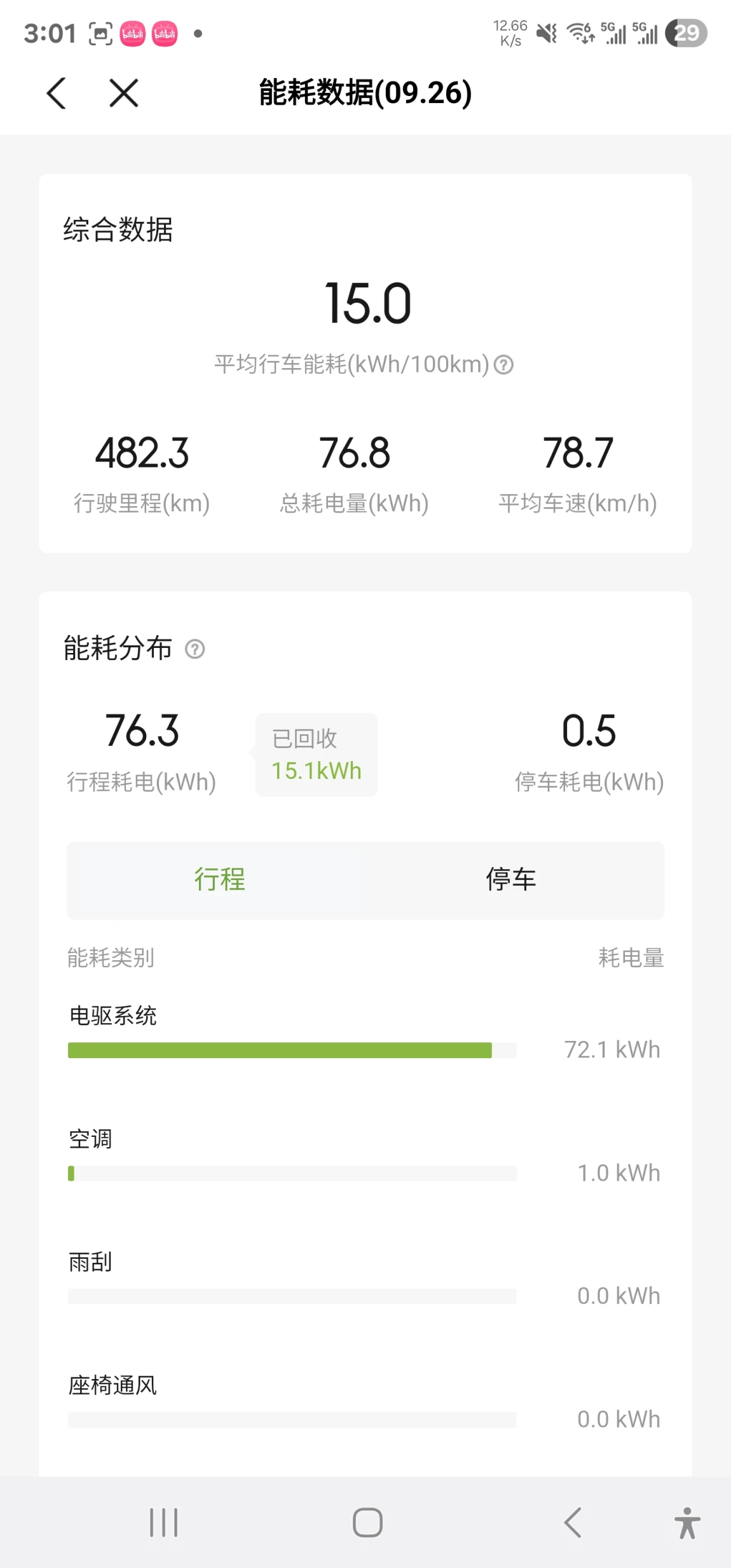Tap the system back button
The height and width of the screenshot is (1568, 731).
click(573, 1523)
